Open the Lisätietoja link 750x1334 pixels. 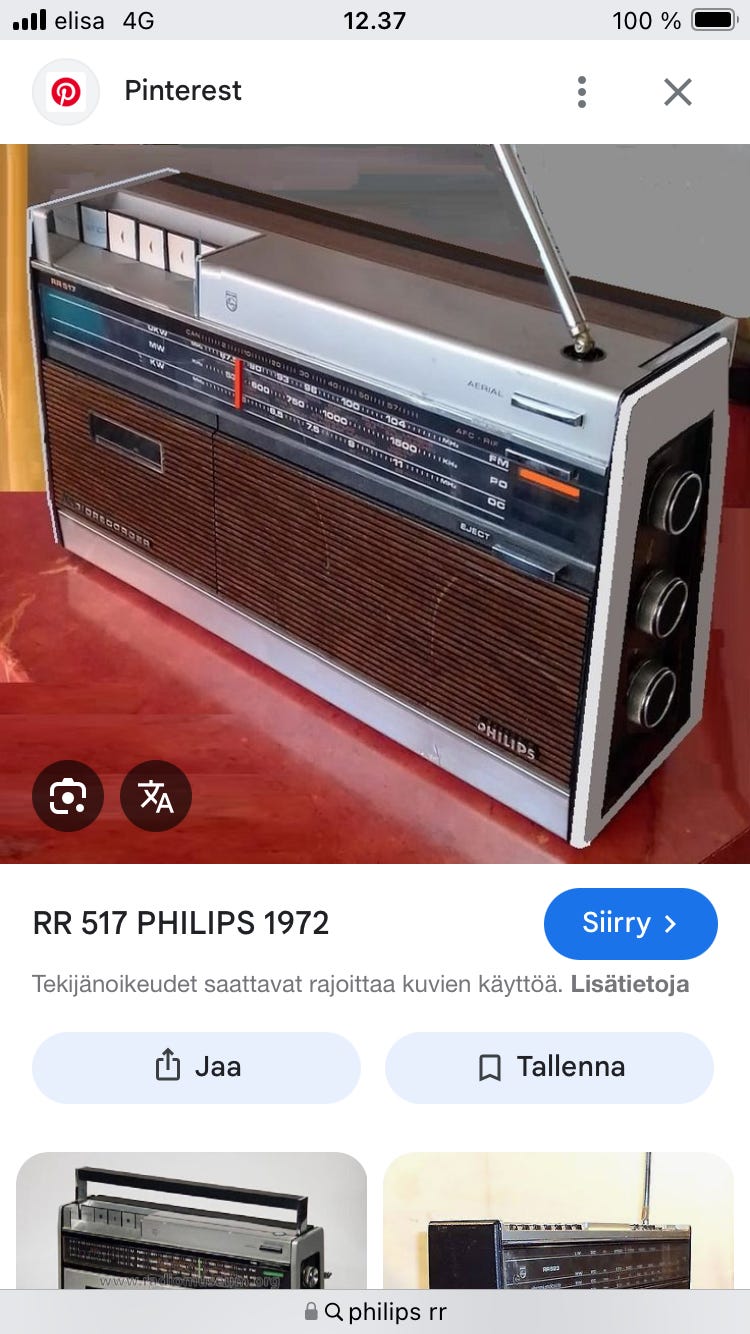pos(630,984)
